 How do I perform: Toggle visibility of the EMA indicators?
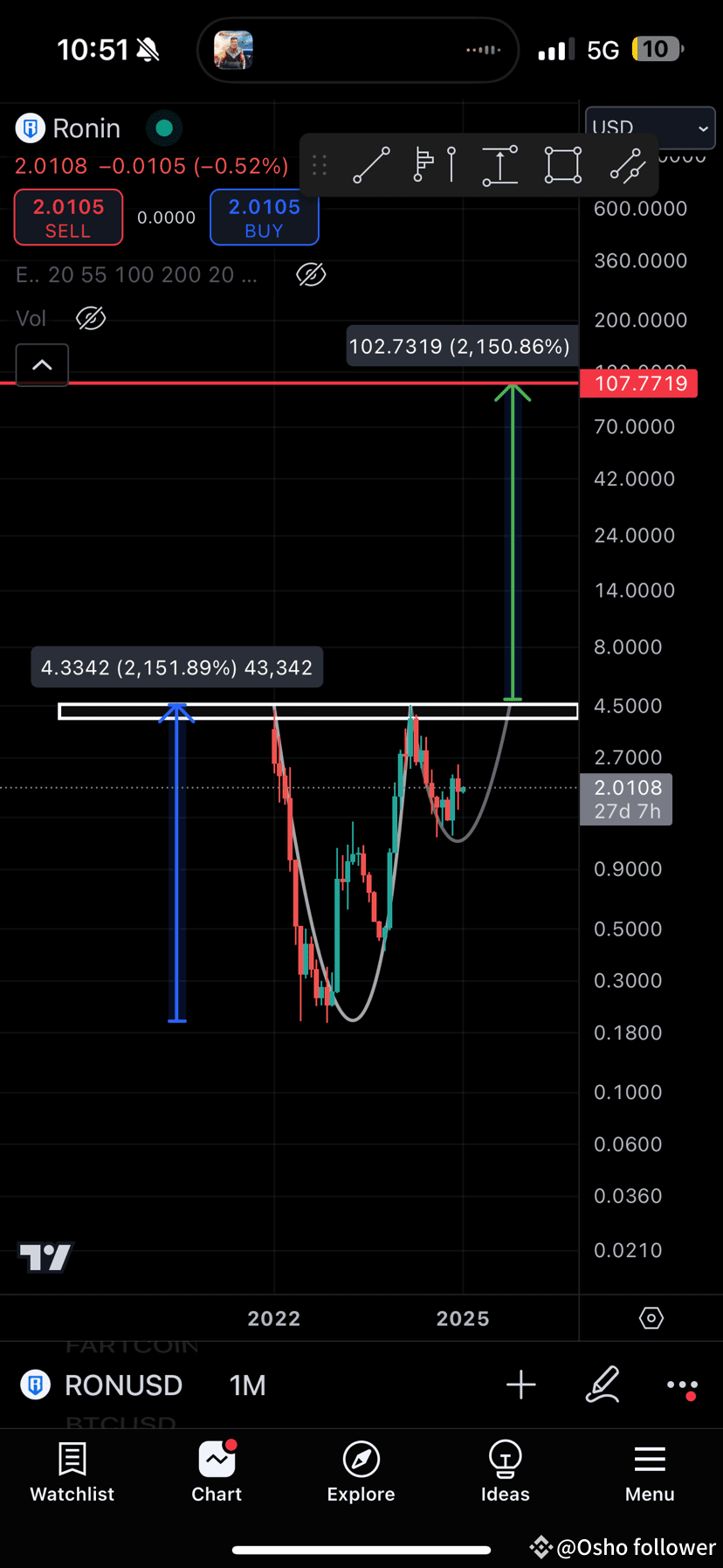(x=310, y=274)
